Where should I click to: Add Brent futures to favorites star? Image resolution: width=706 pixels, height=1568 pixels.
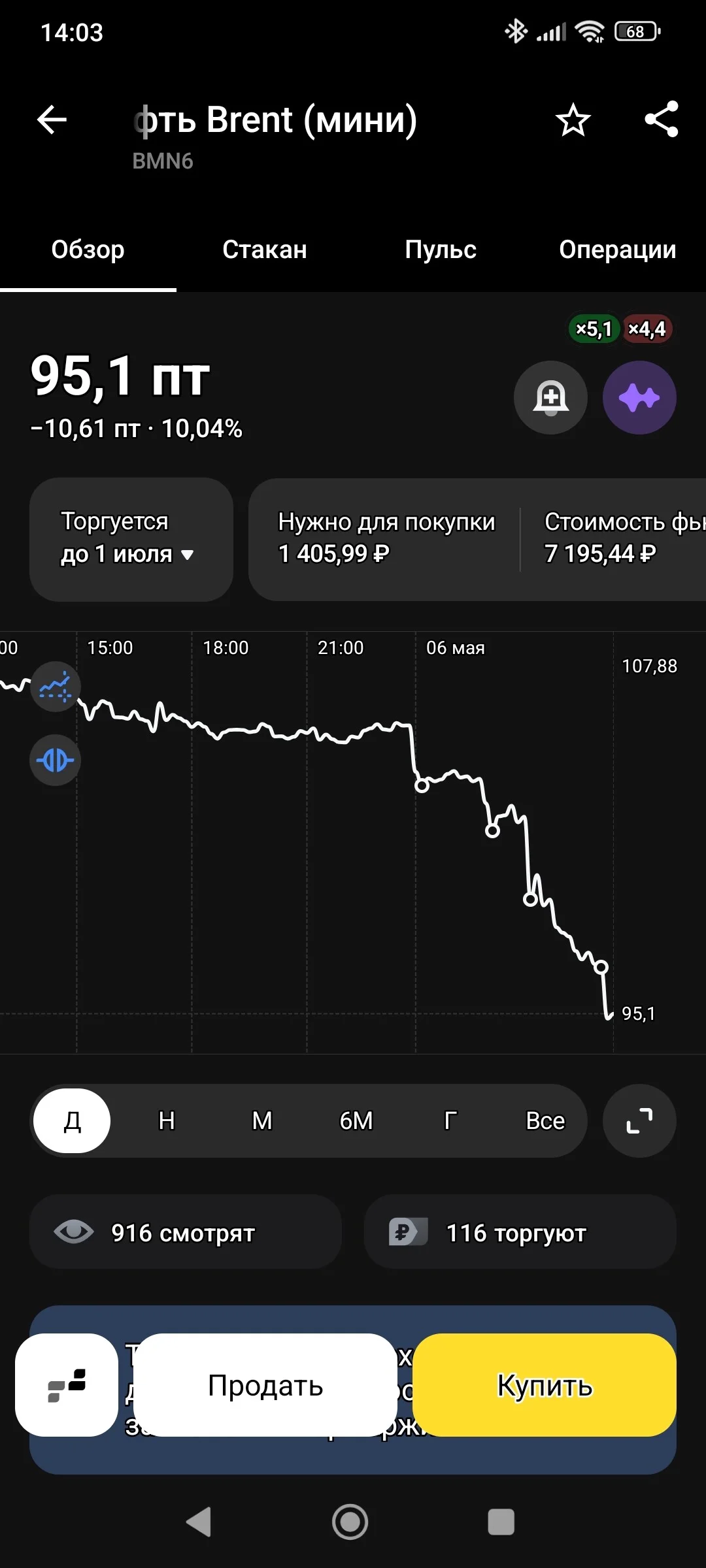(573, 120)
